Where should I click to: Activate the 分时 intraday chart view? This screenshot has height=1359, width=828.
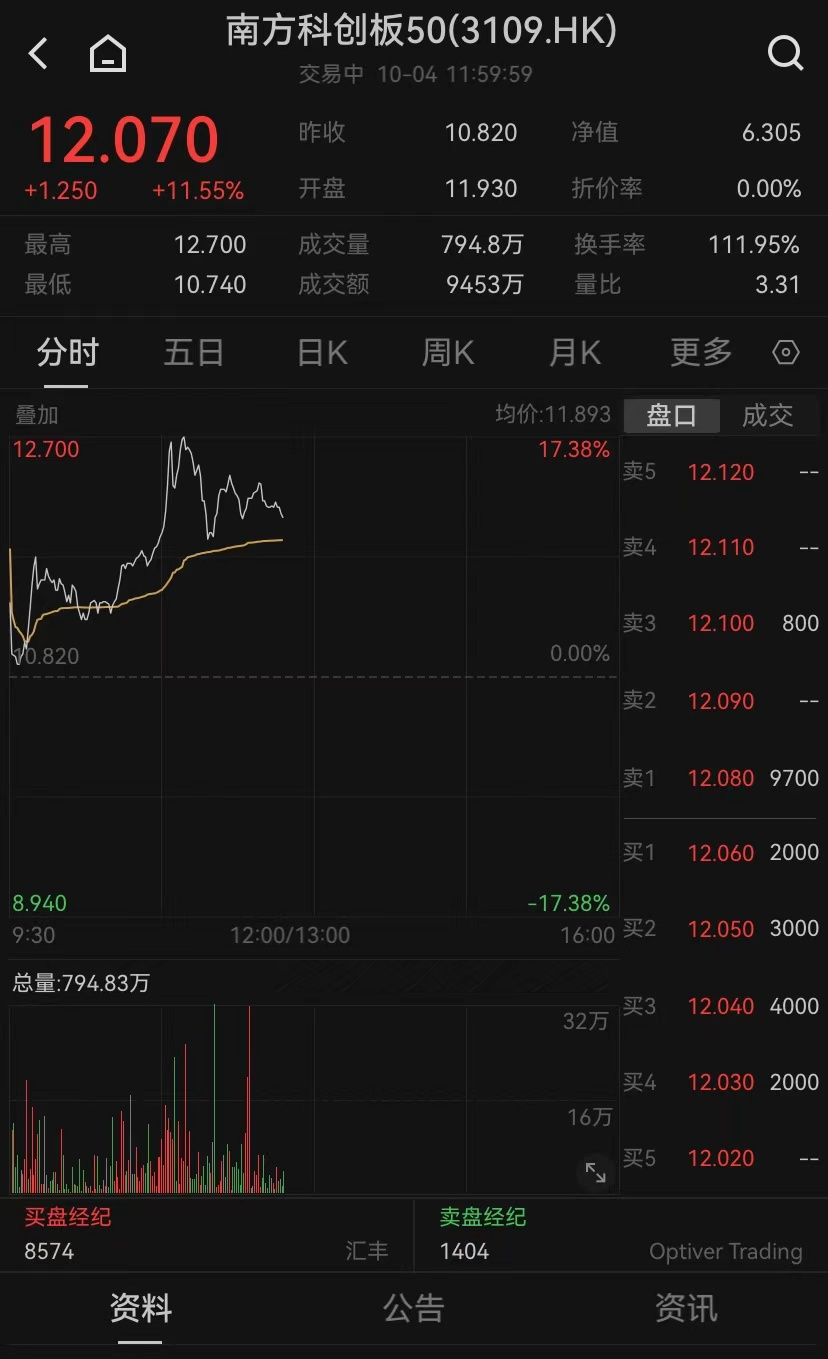[x=66, y=352]
